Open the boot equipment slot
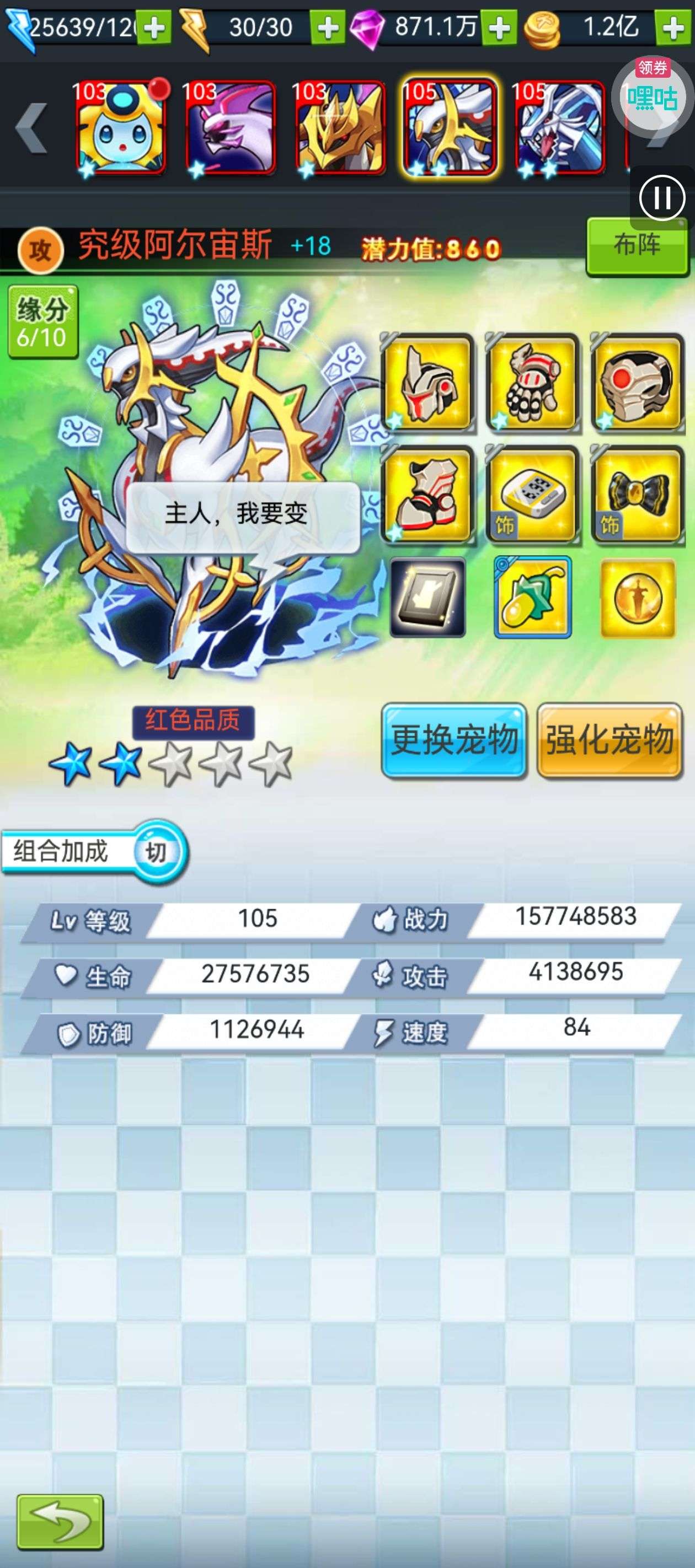 (427, 493)
